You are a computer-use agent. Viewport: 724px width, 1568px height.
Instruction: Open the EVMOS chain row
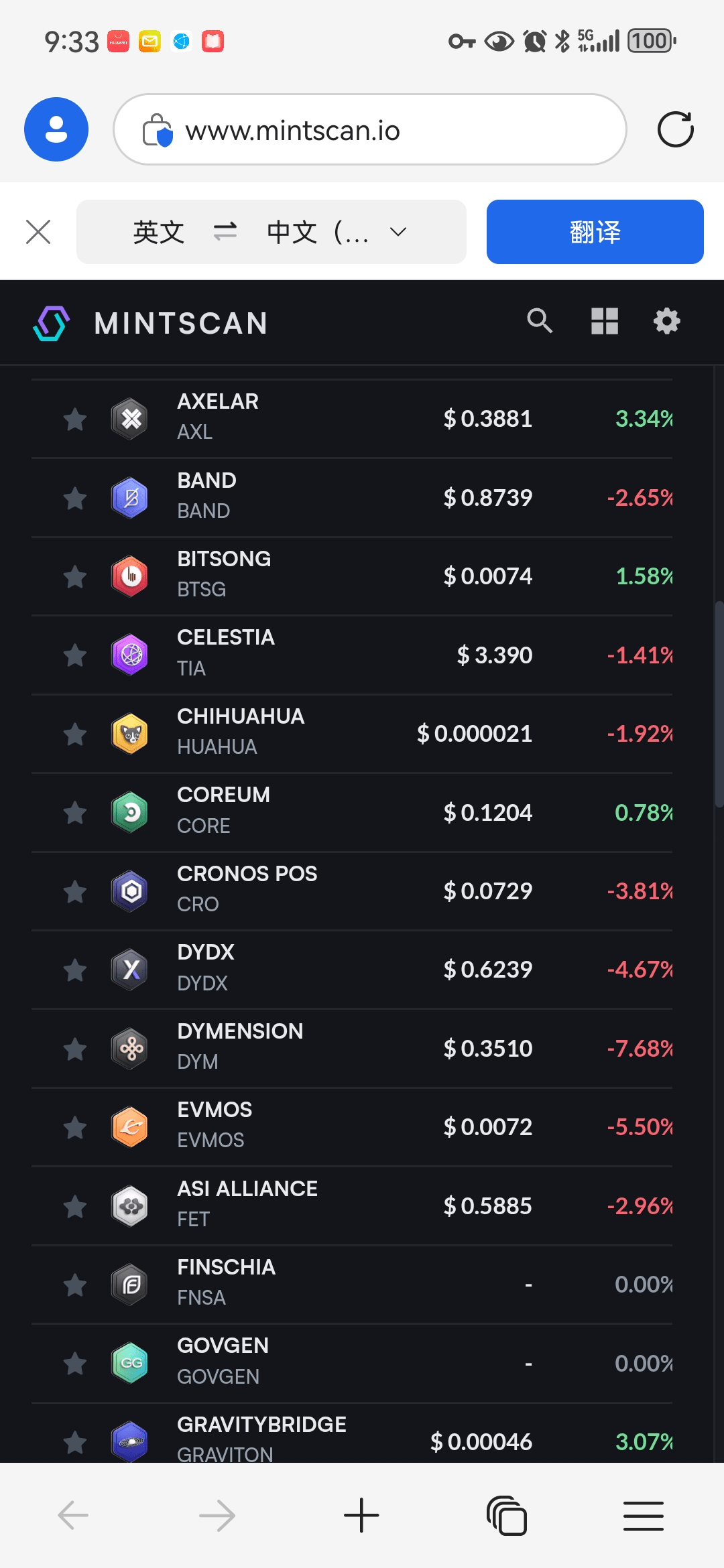click(x=352, y=1127)
